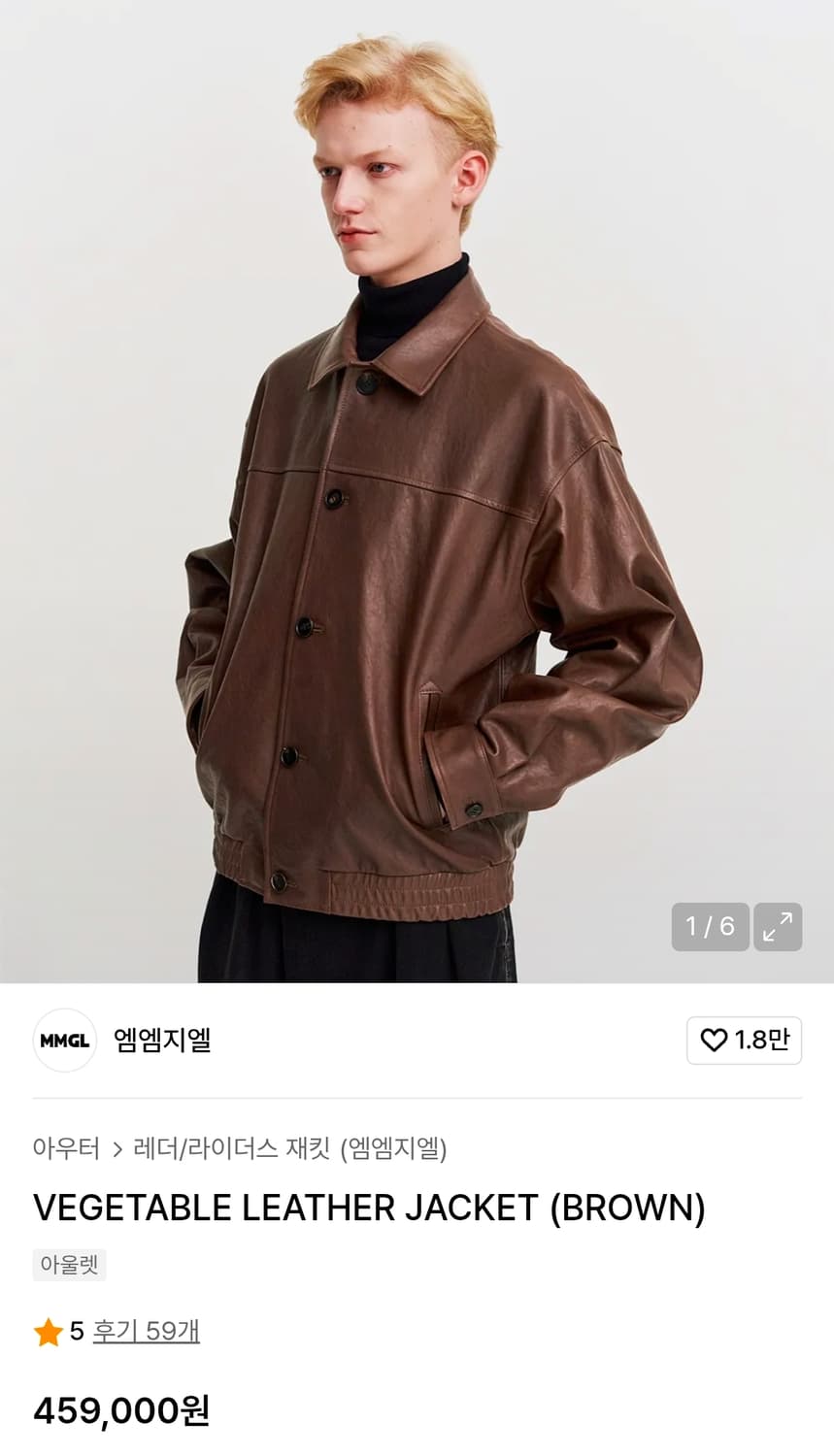Click the 아울렛 outlet badge
Viewport: 834px width, 1456px height.
69,1265
